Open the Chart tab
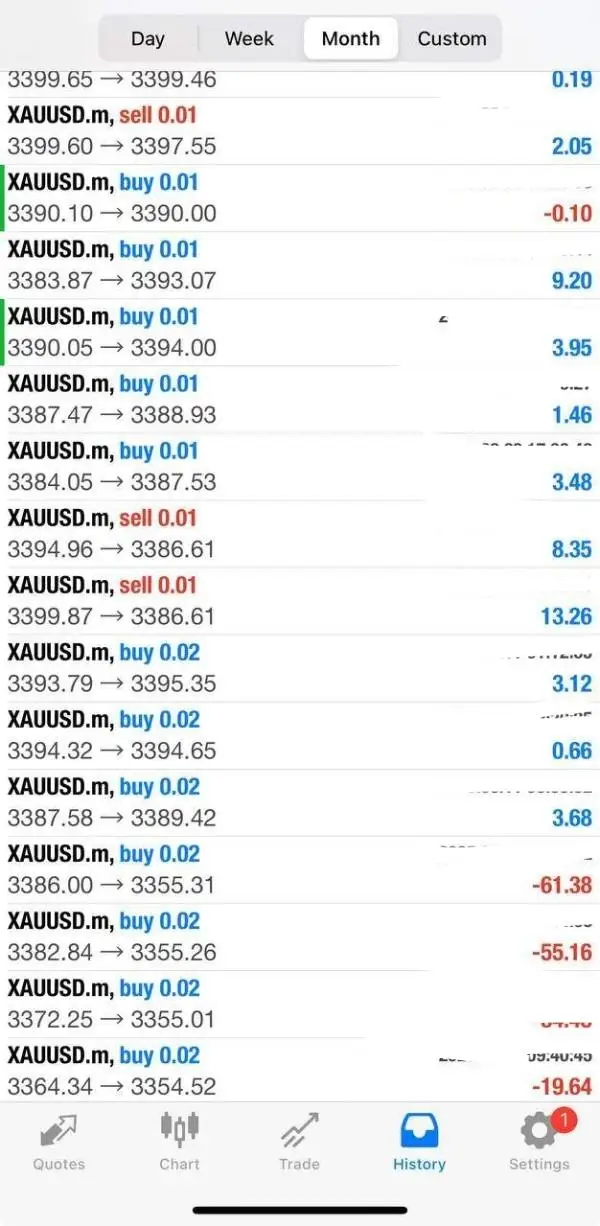The height and width of the screenshot is (1226, 600). point(179,1142)
